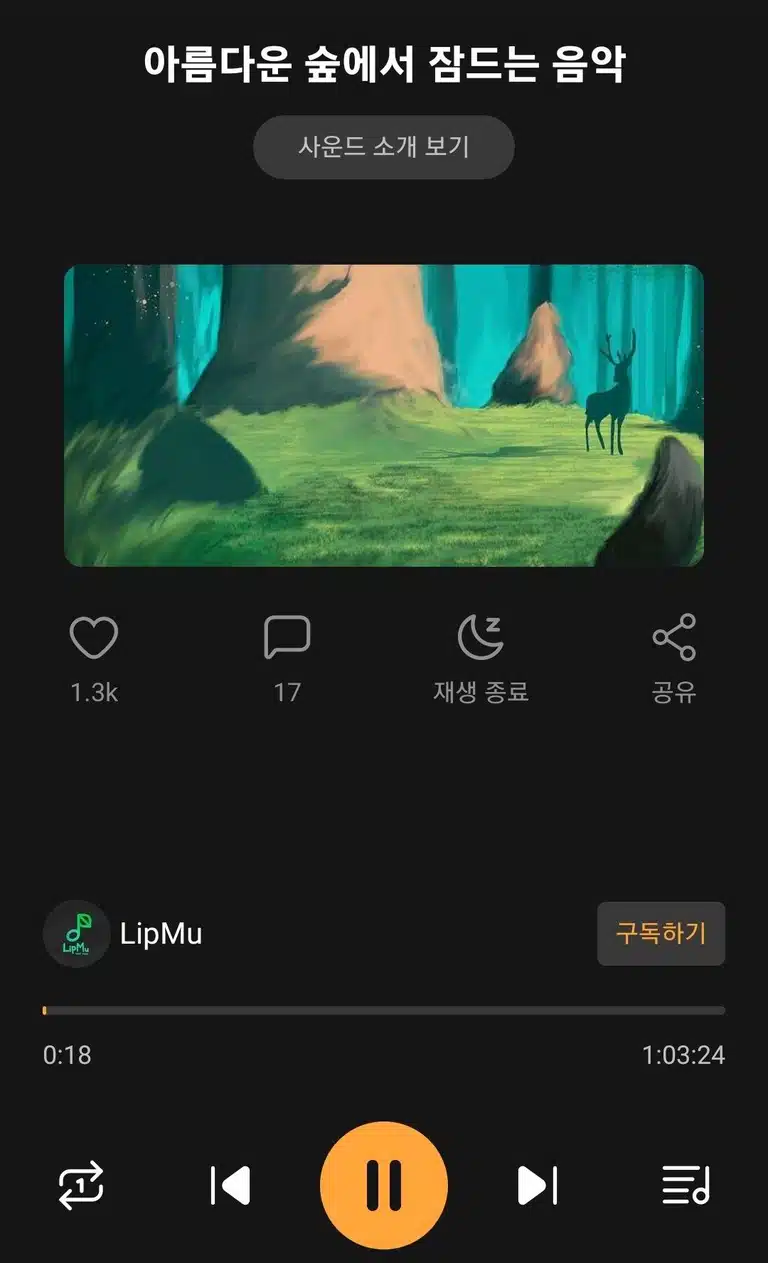Tap the playback progress bar to seek

tap(384, 1011)
